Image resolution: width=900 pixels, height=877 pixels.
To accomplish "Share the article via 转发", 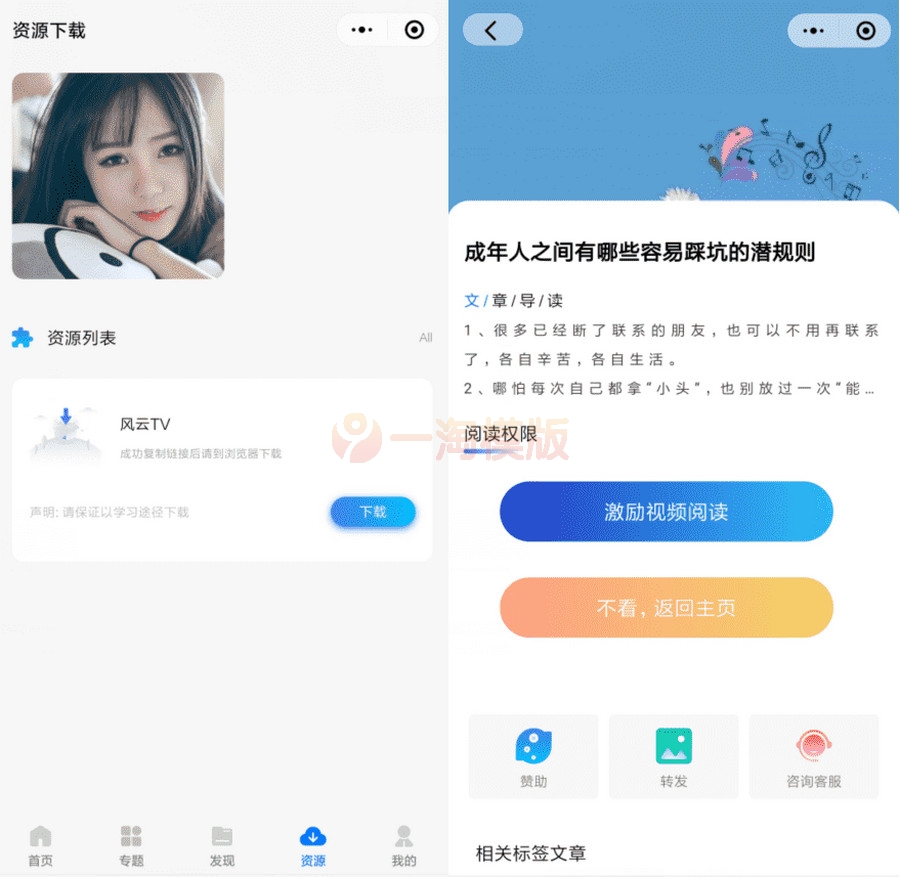I will tap(673, 757).
